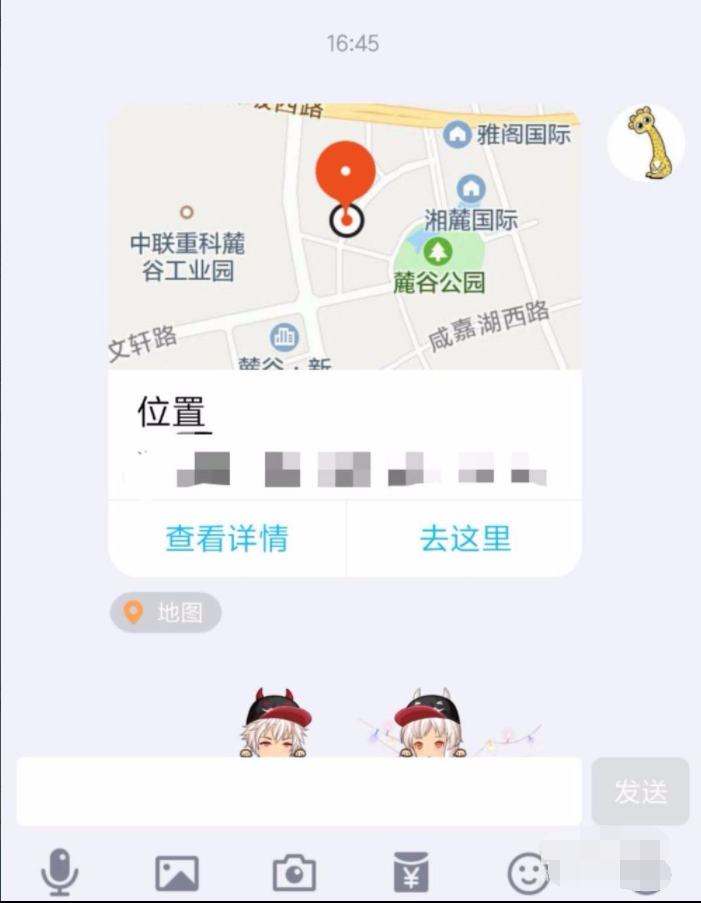Screen dimensions: 701x903
Task: Tap 去这里 to navigate there
Action: coord(465,539)
